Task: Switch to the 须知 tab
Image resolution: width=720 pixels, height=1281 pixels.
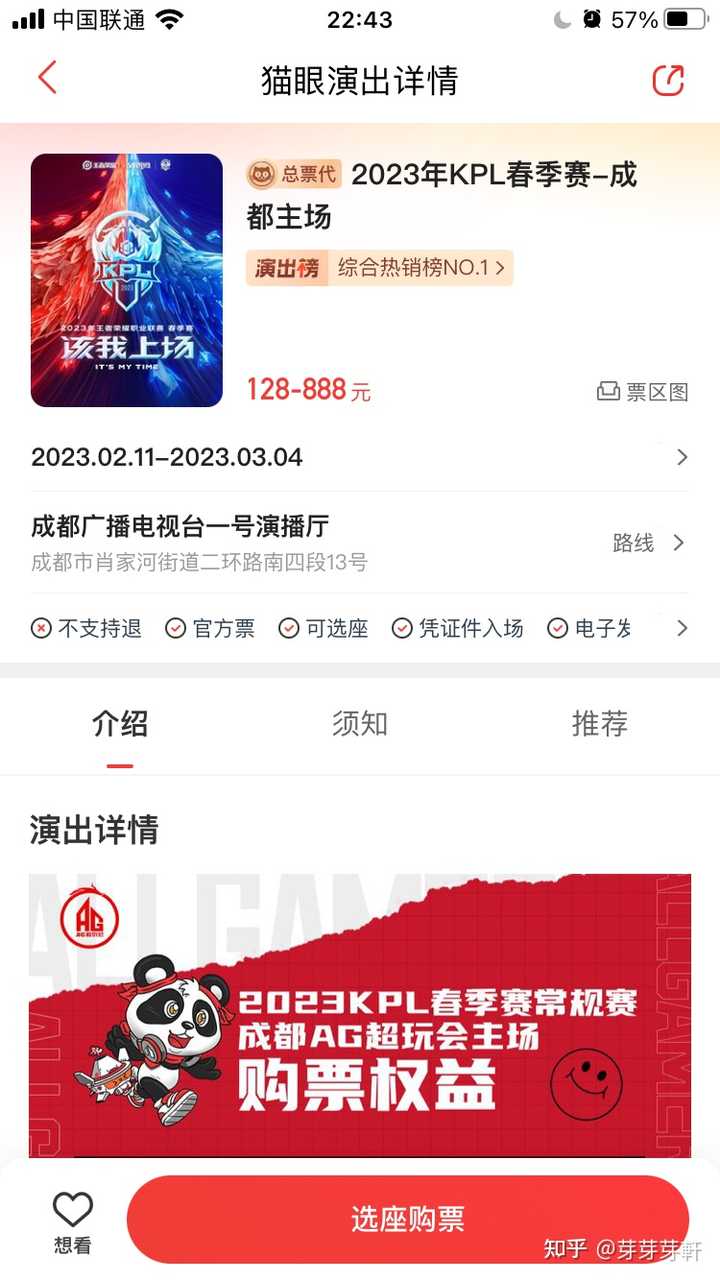Action: pos(358,725)
